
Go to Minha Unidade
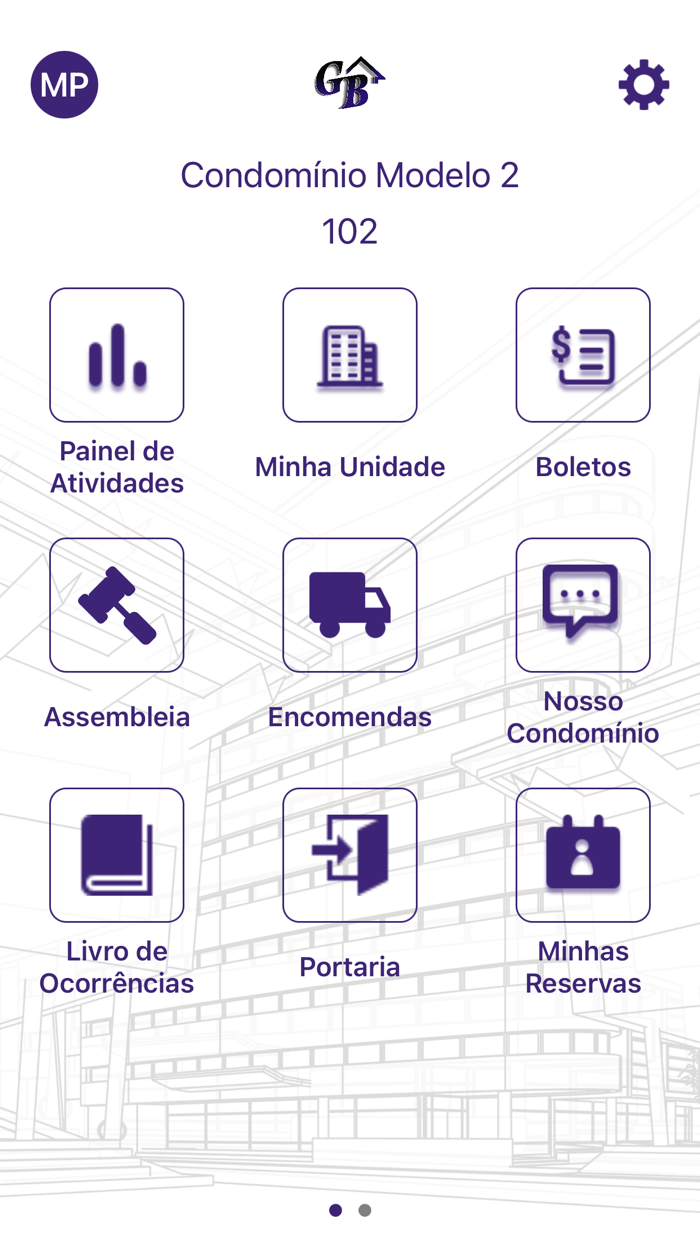coord(350,355)
